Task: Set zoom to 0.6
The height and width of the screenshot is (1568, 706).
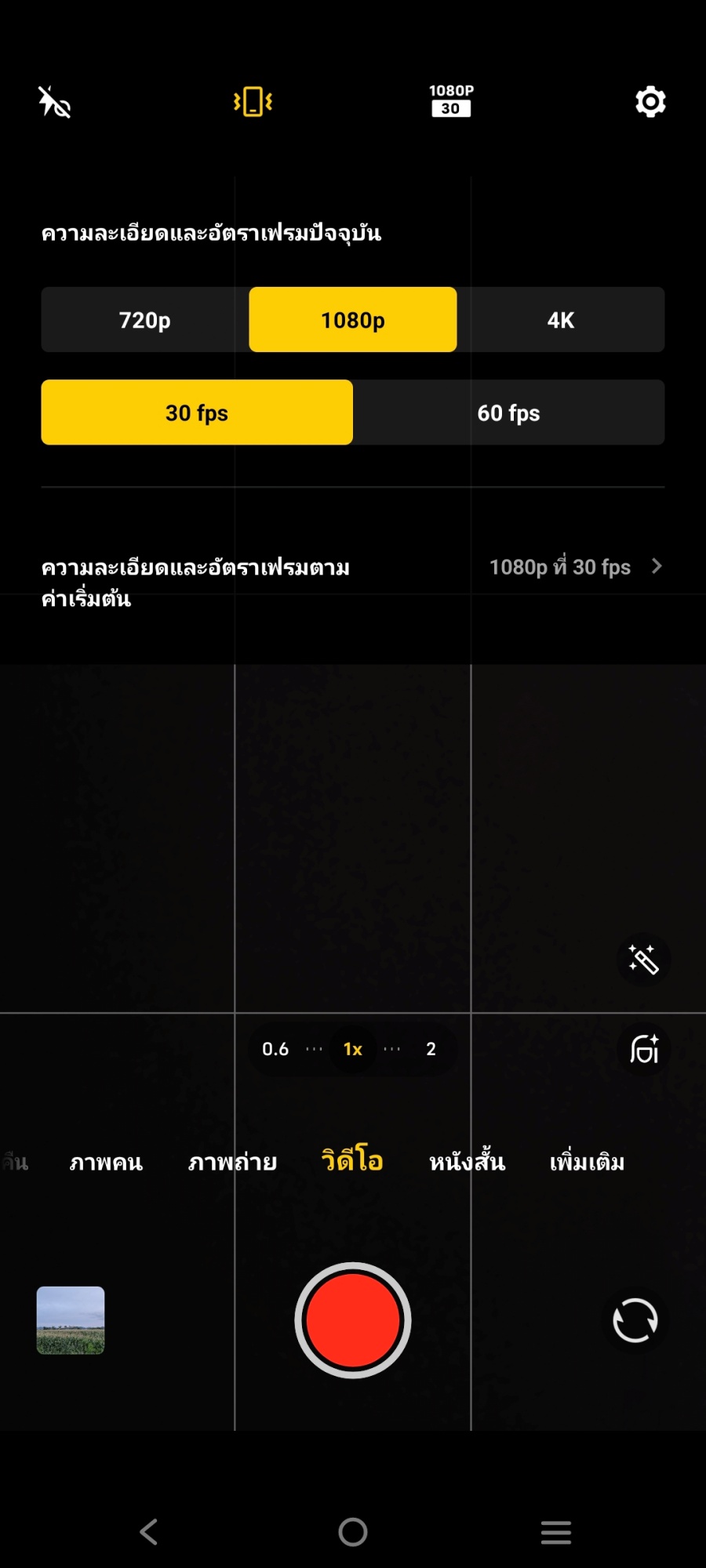Action: (275, 1049)
